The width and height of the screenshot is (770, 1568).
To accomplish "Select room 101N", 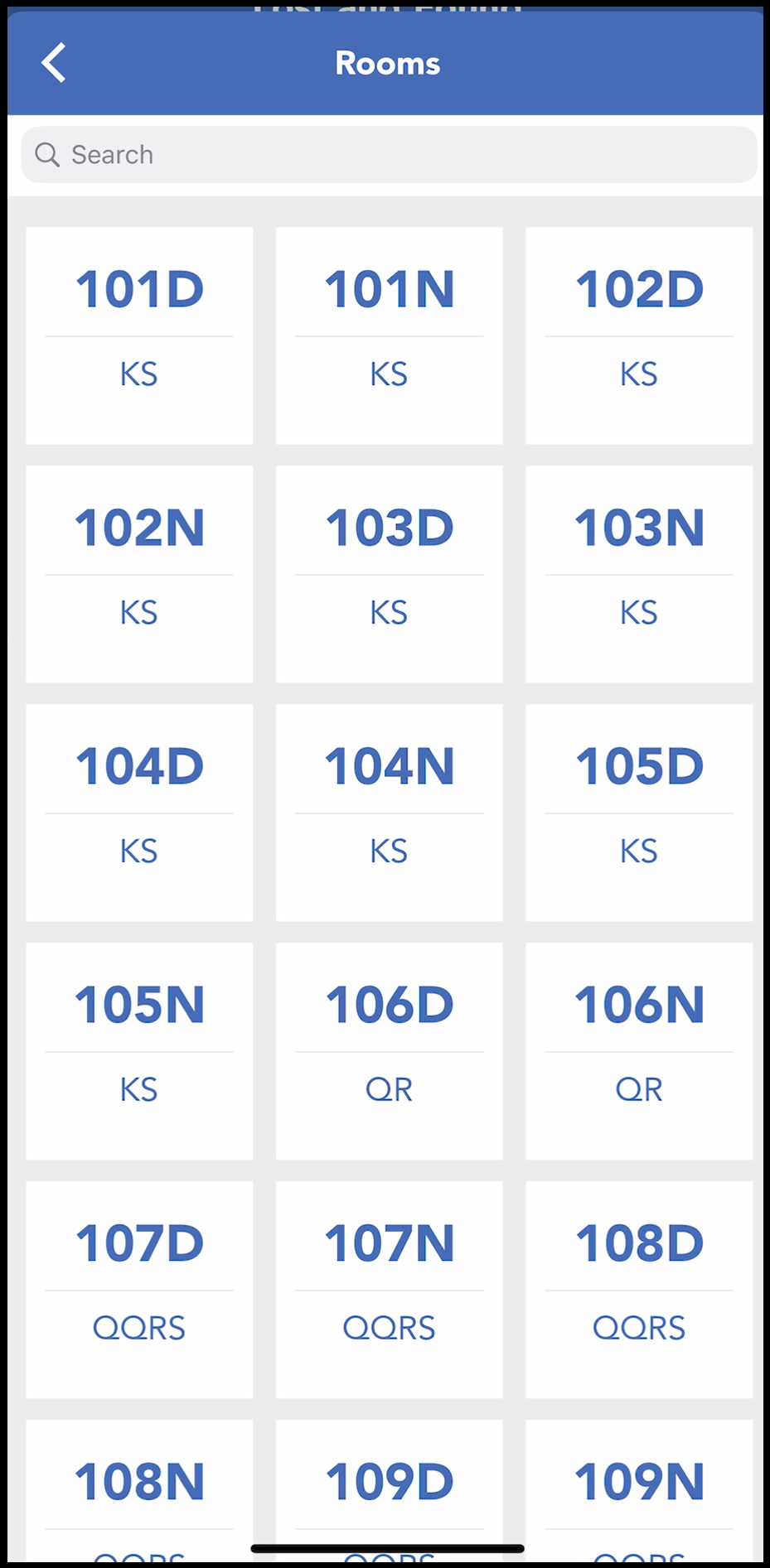I will tap(389, 335).
